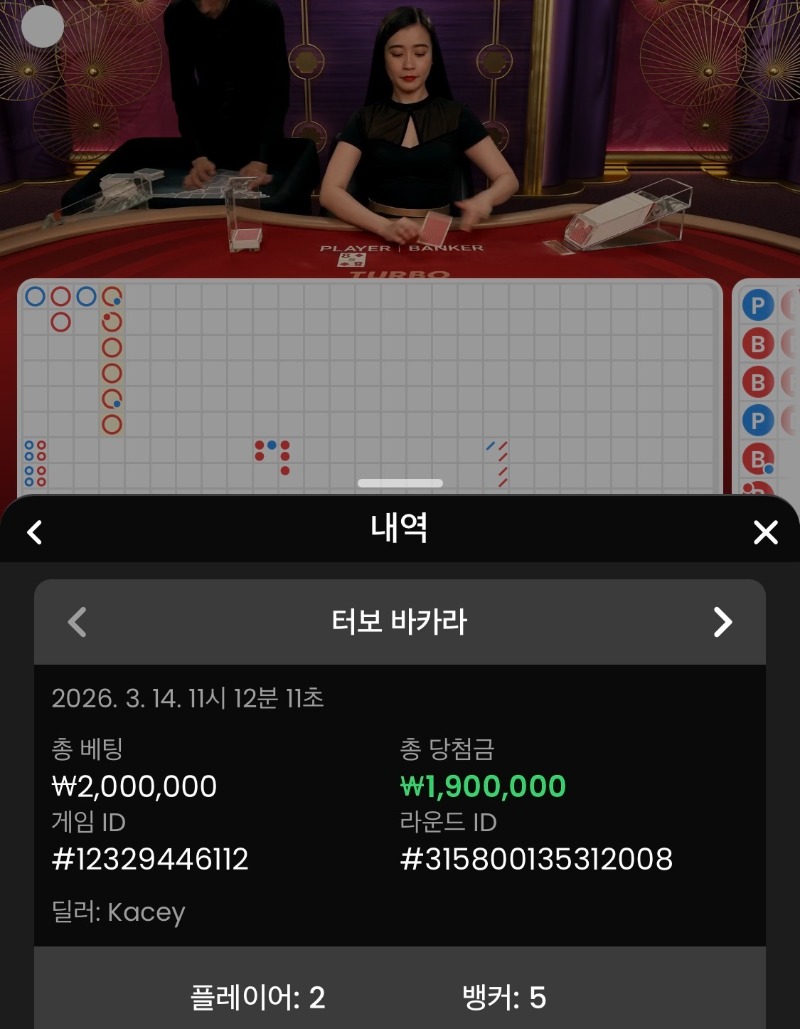Tap the drag handle above the panel
Screen dimensions: 800x1029
[400, 483]
